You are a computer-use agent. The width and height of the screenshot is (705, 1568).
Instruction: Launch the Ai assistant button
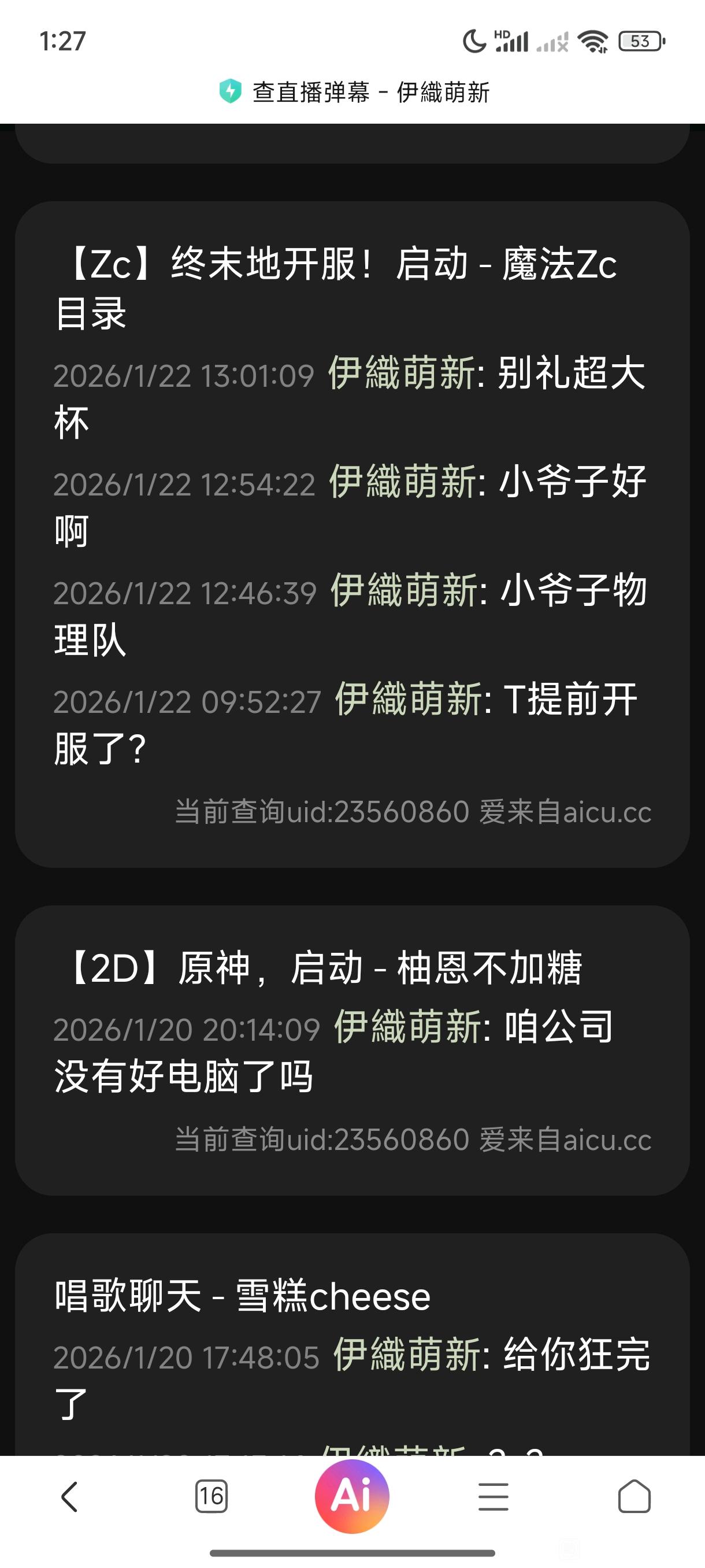point(351,1496)
